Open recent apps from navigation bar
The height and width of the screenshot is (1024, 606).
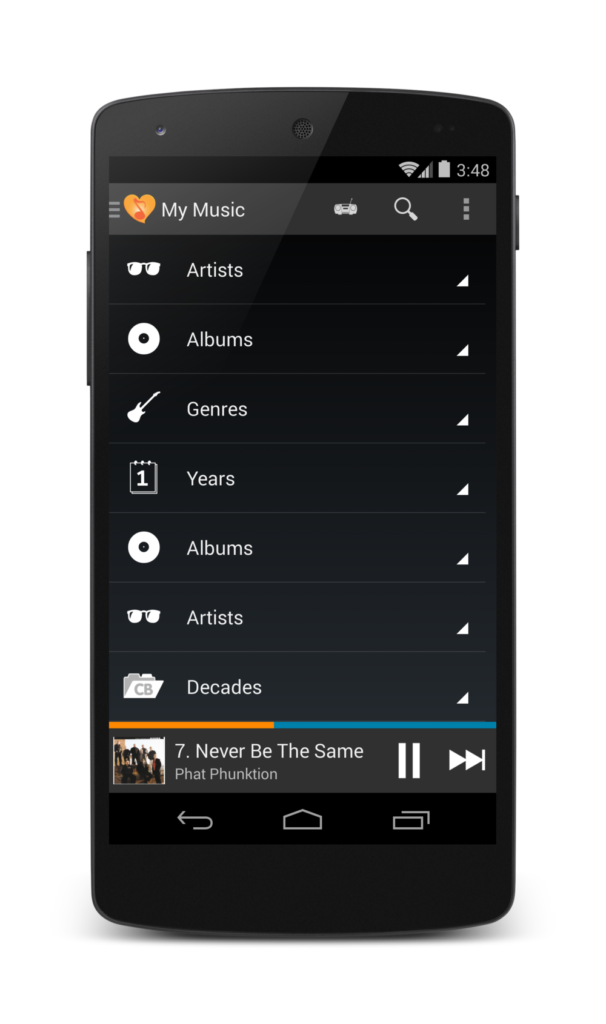pos(411,820)
